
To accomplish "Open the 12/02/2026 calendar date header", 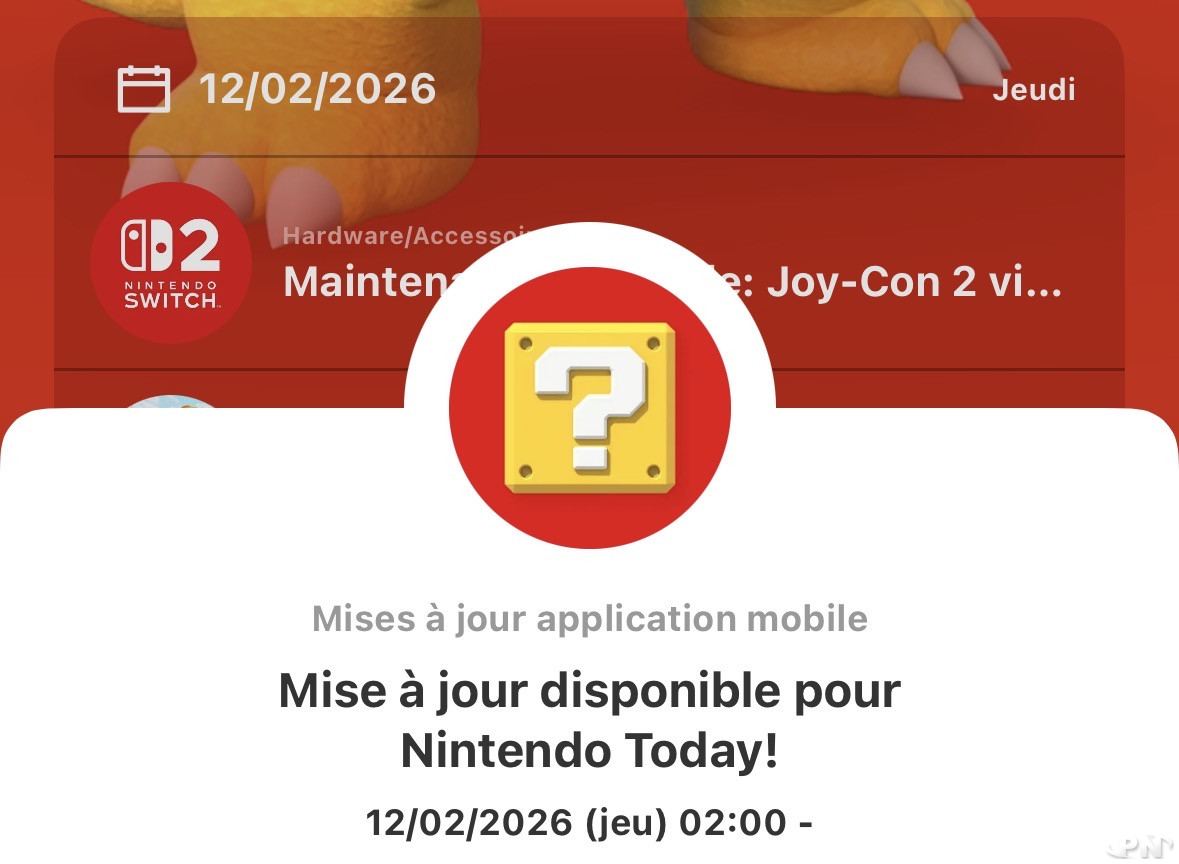I will click(316, 90).
